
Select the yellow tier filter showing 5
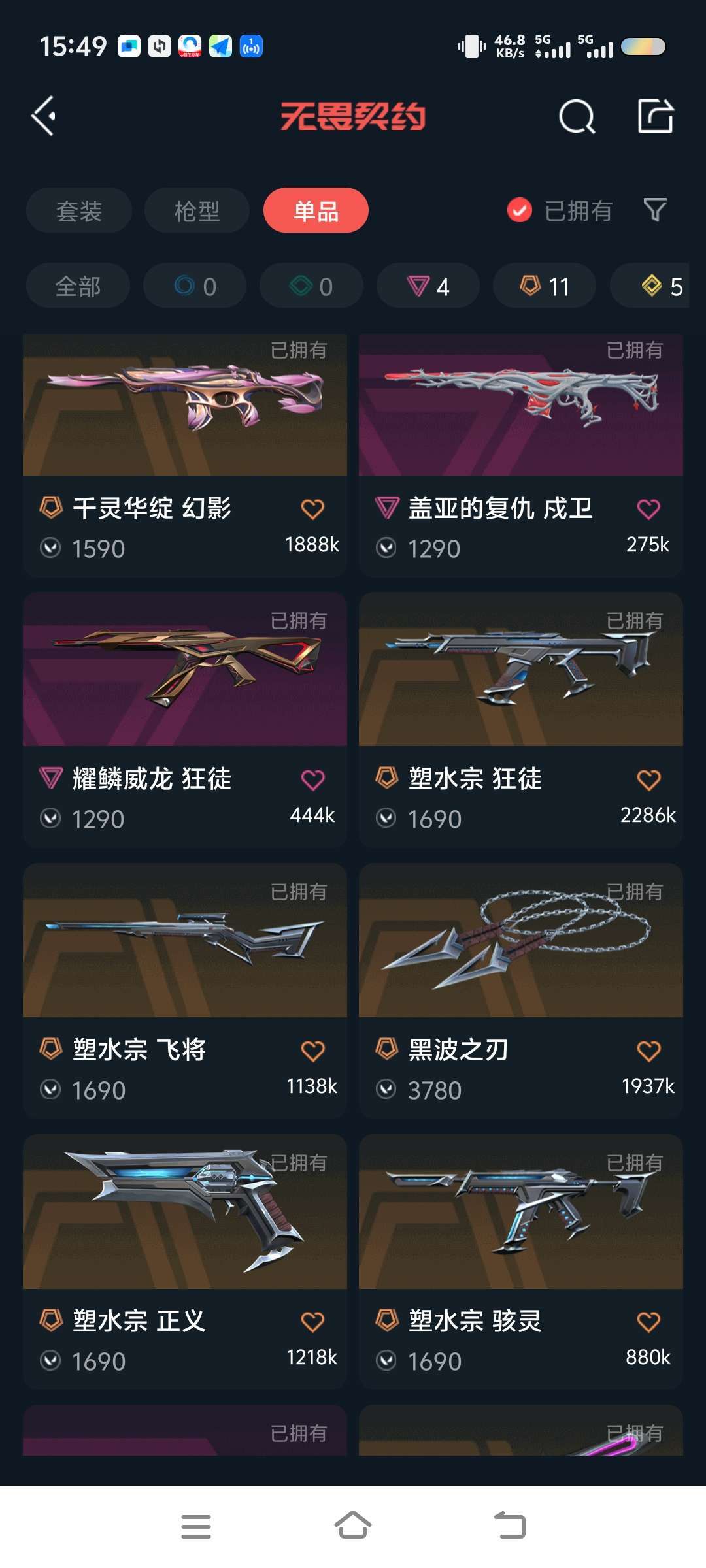pyautogui.click(x=657, y=286)
